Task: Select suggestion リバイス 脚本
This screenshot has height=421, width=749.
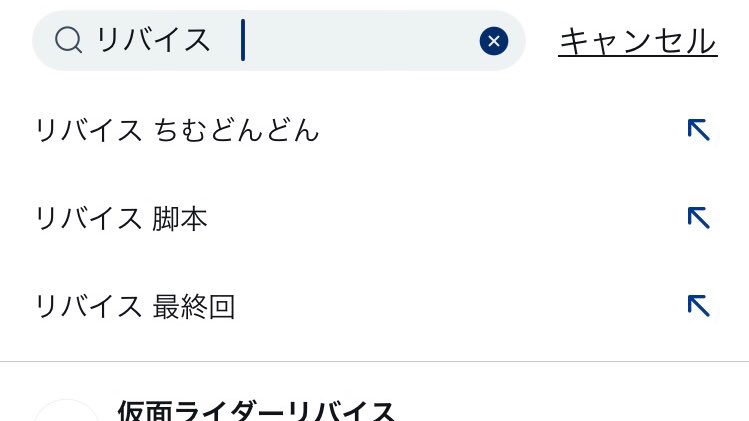Action: [x=121, y=218]
